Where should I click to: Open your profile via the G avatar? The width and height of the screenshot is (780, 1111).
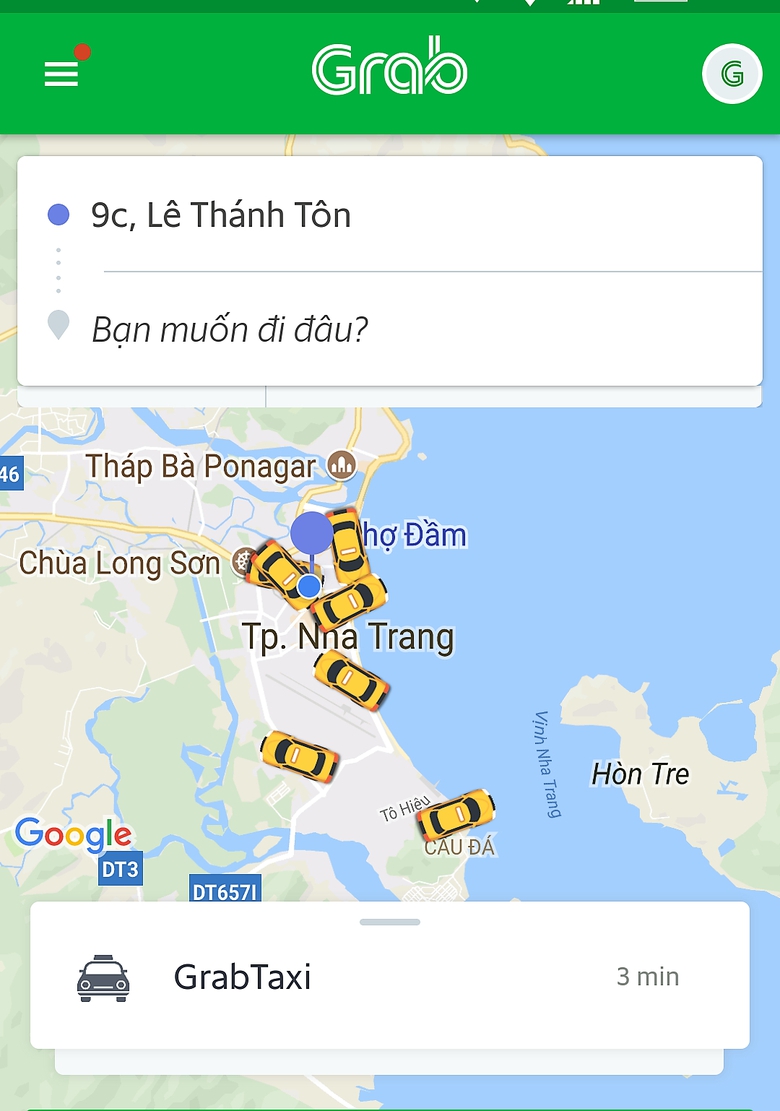[733, 73]
